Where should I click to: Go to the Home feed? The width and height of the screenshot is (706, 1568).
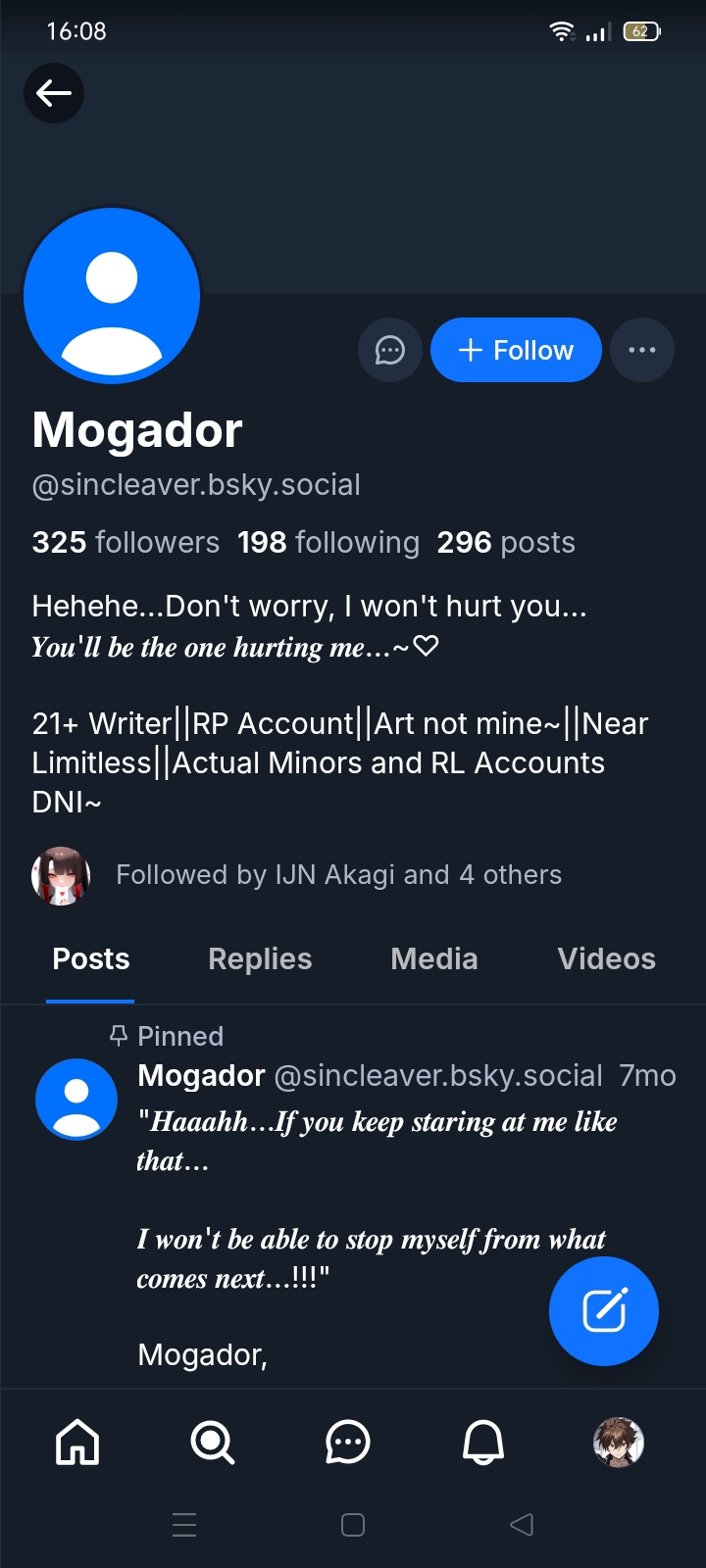tap(77, 1442)
